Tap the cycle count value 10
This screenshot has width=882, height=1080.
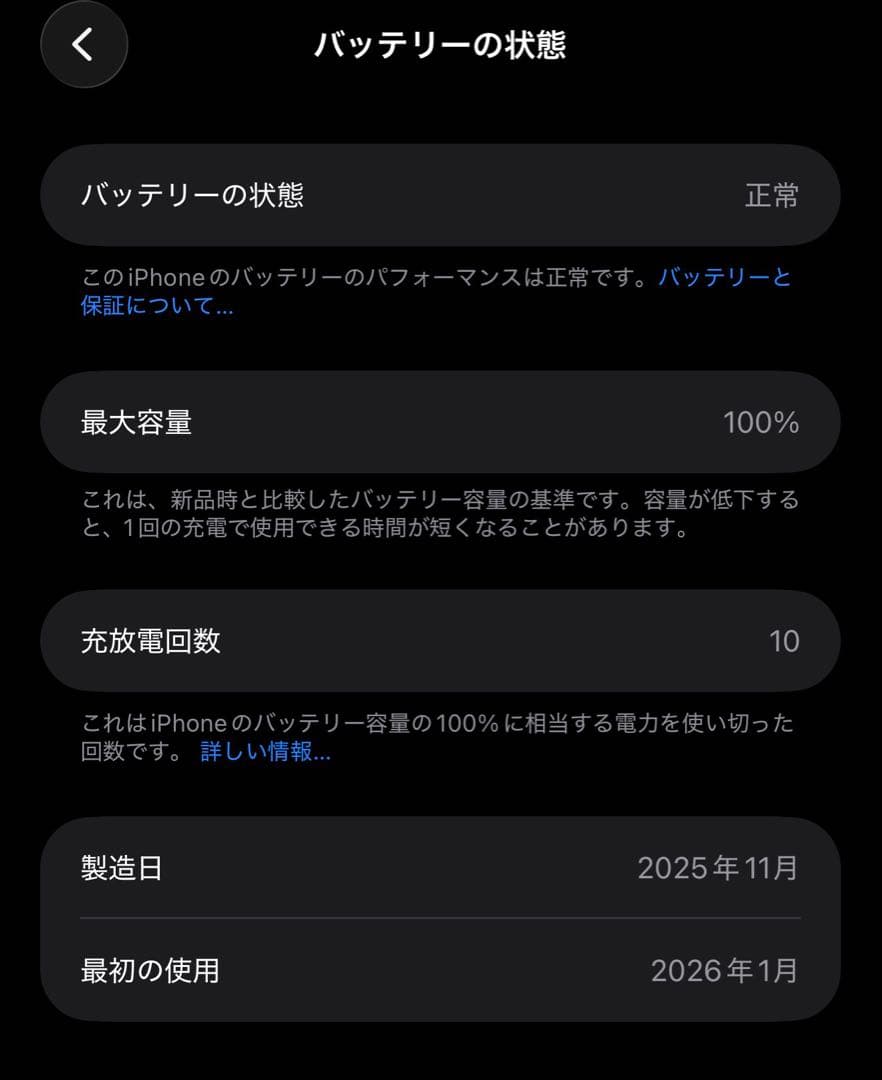pyautogui.click(x=785, y=641)
